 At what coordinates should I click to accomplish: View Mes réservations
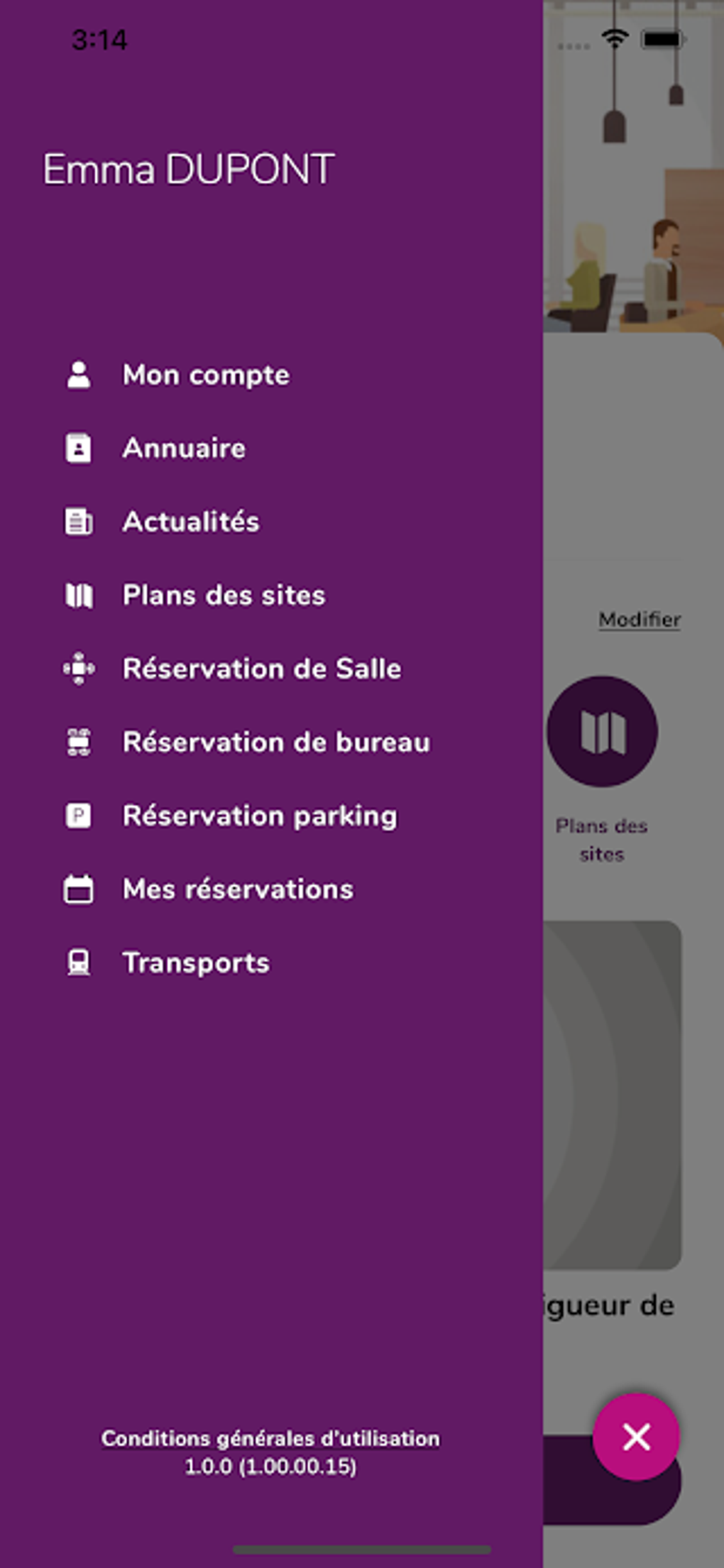237,889
